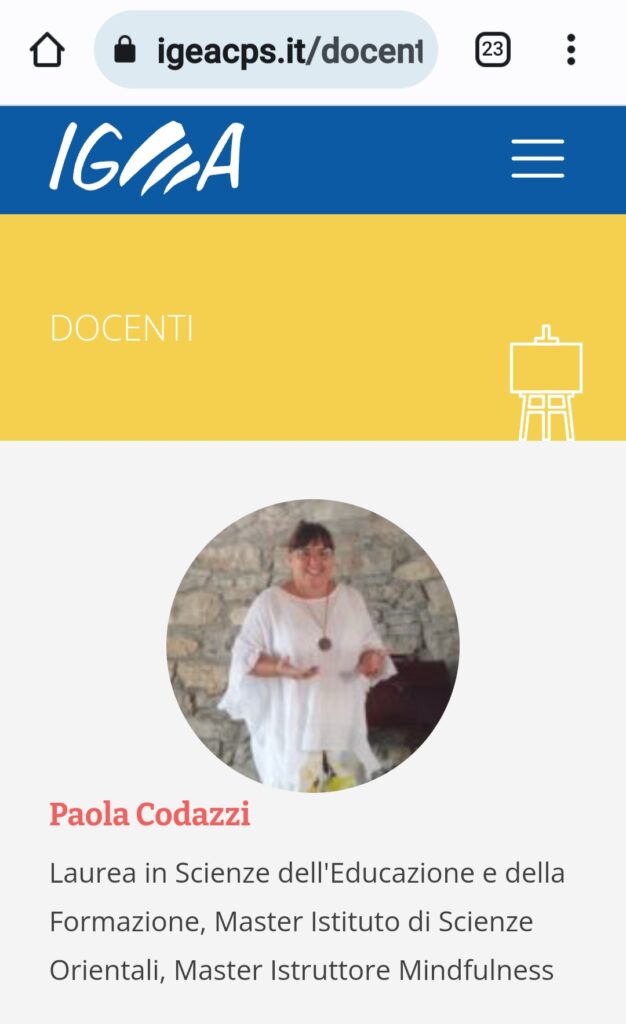The image size is (626, 1024).
Task: Tap the IGEA logo to go home
Action: [x=147, y=158]
